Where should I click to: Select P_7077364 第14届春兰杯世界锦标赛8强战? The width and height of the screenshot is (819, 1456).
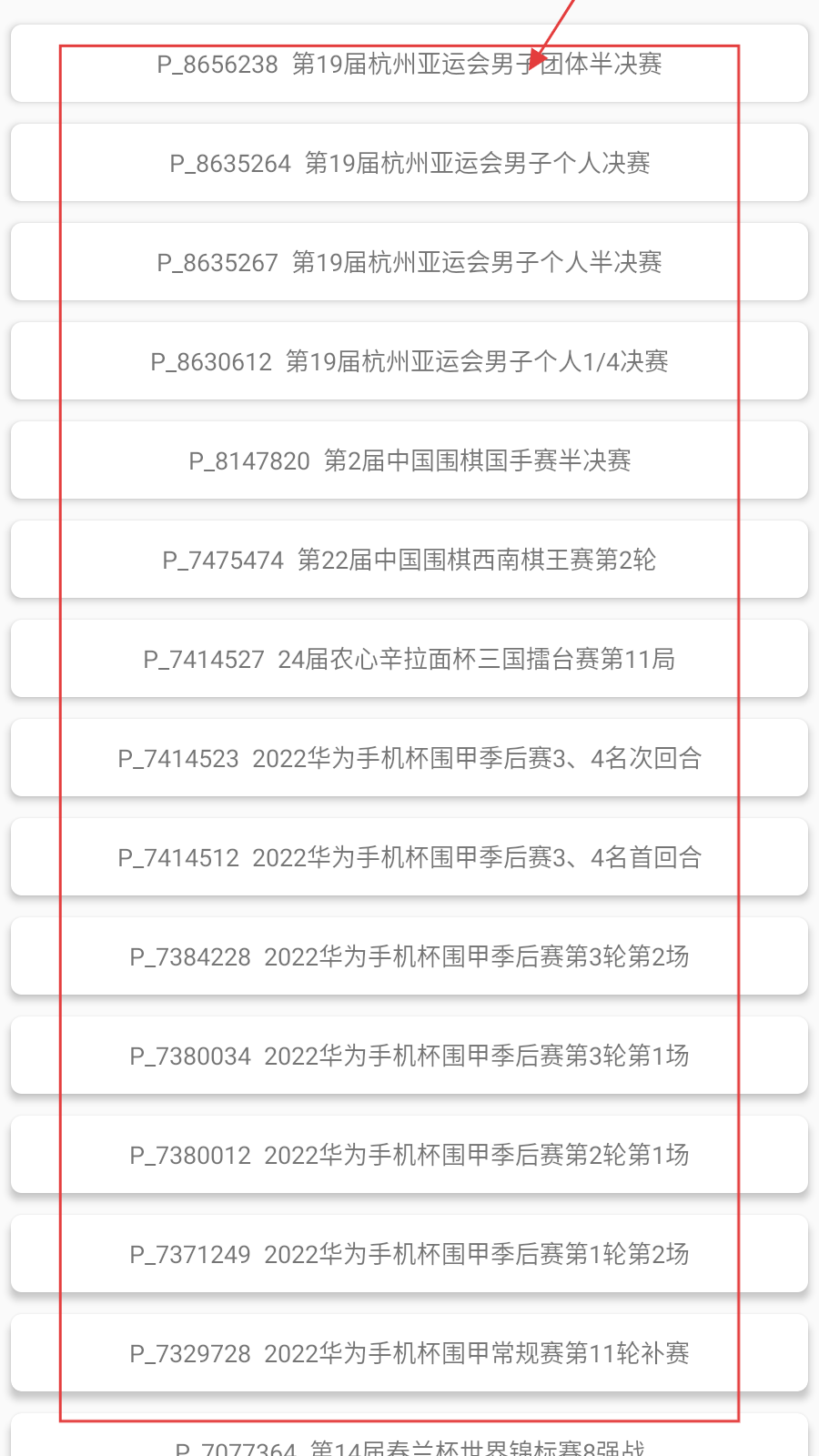[x=409, y=1442]
